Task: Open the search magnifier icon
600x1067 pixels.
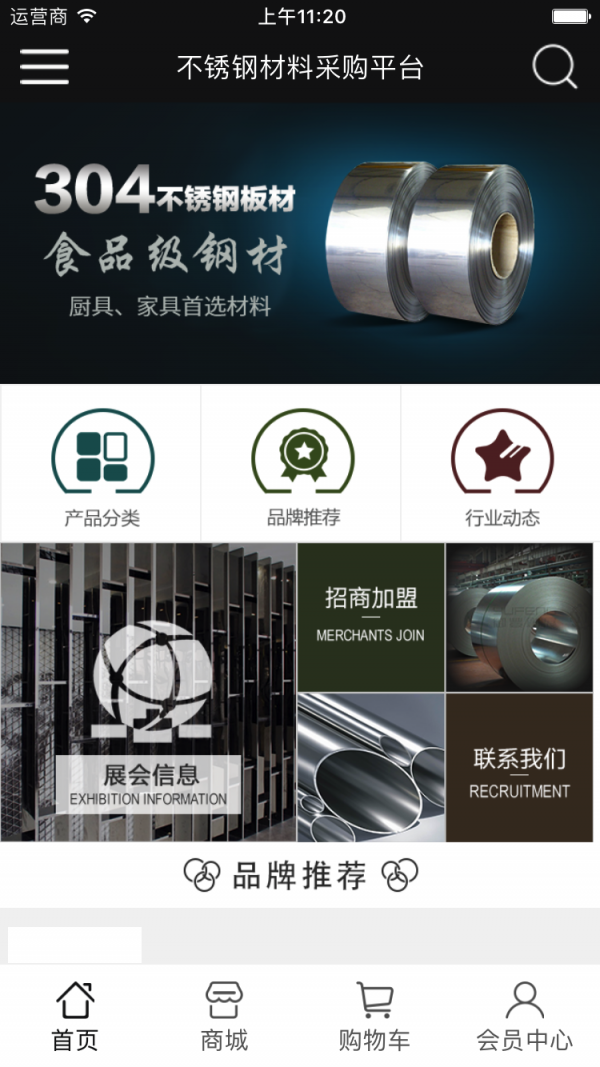Action: 554,67
